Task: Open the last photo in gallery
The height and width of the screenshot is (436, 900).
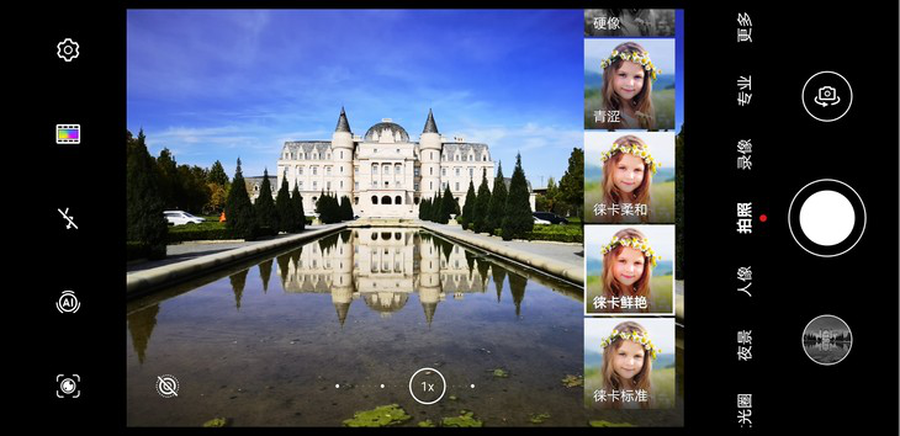Action: (826, 340)
